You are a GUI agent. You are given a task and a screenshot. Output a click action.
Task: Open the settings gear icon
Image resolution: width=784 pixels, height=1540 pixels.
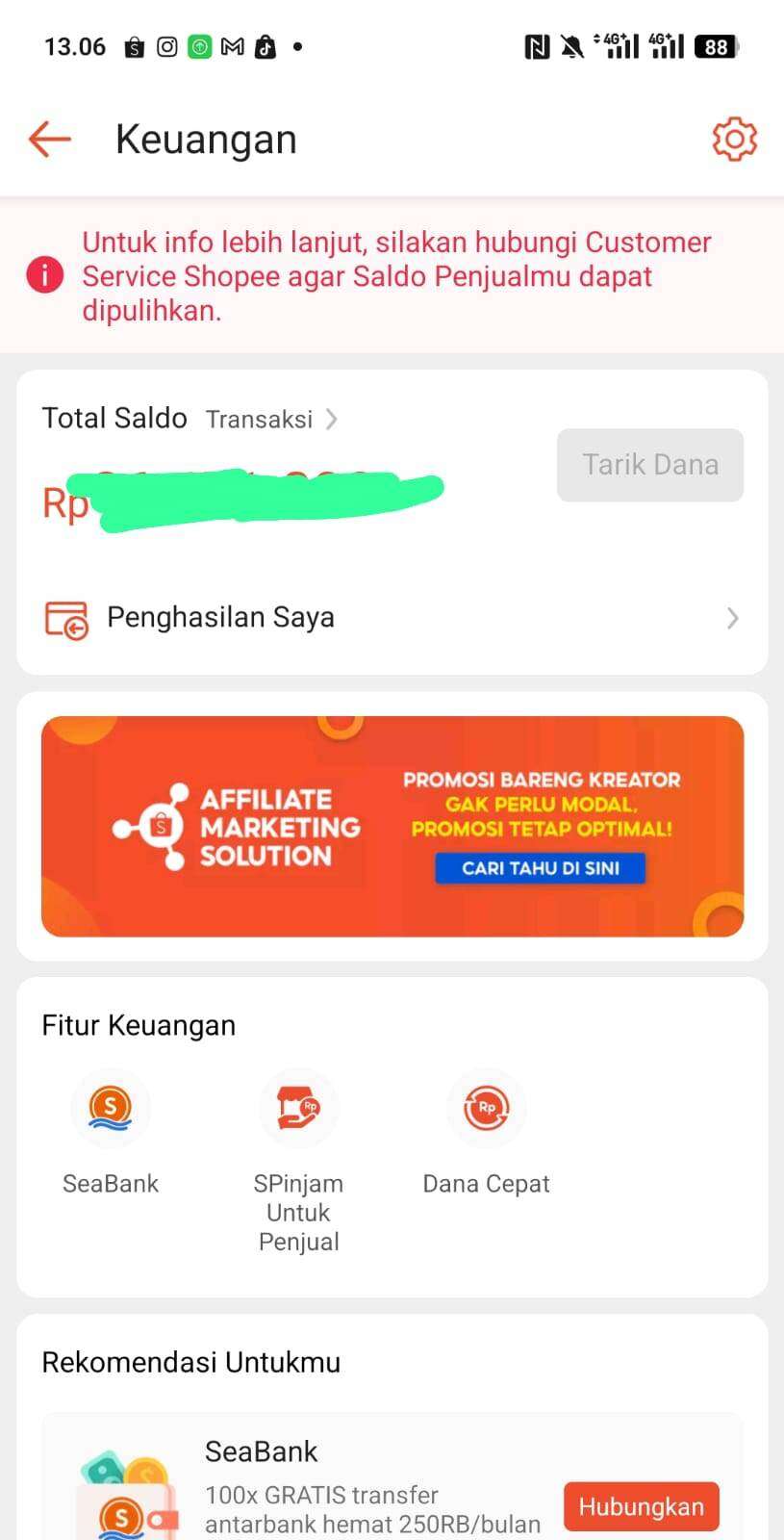pos(734,140)
